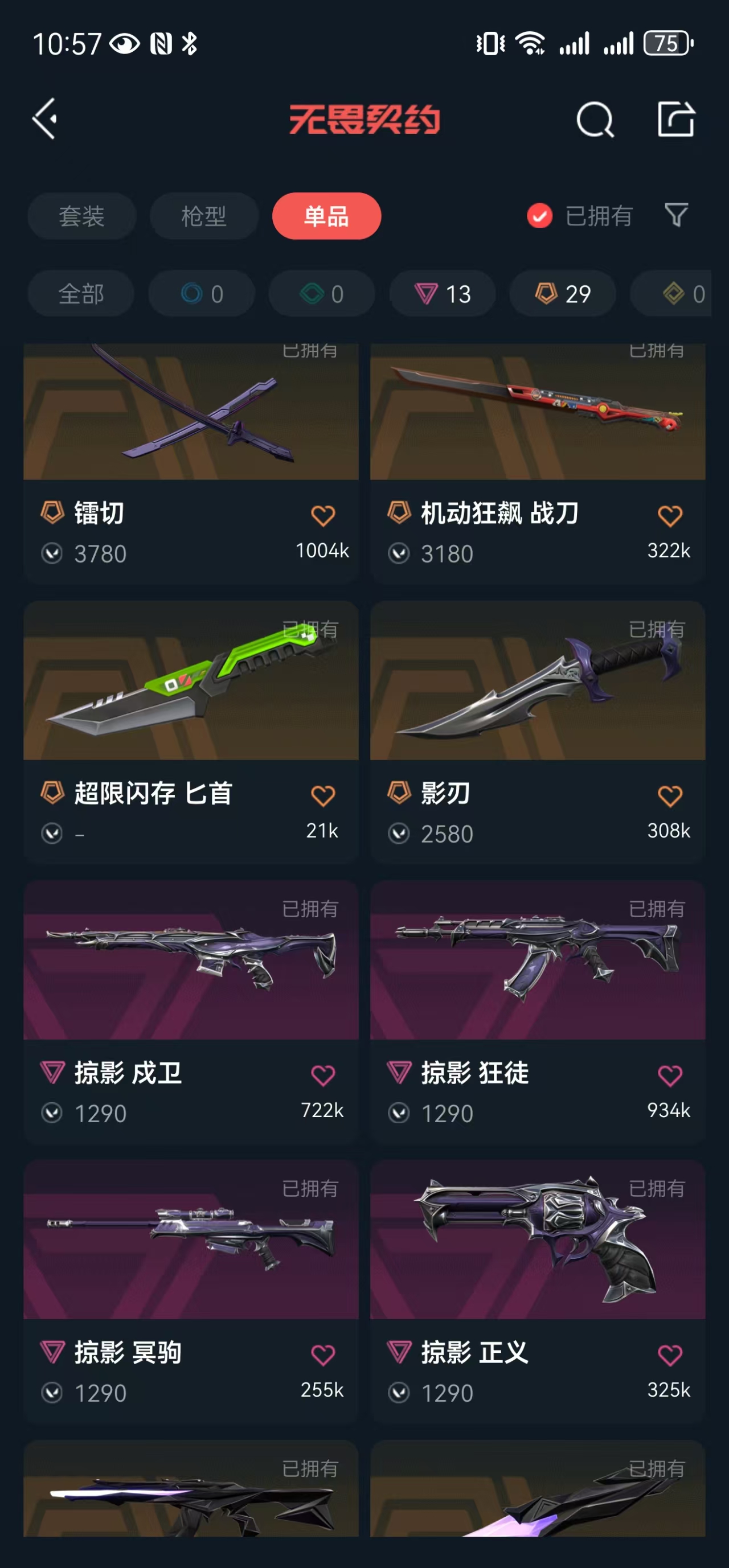
Task: Select the 单品 tab
Action: click(x=326, y=216)
